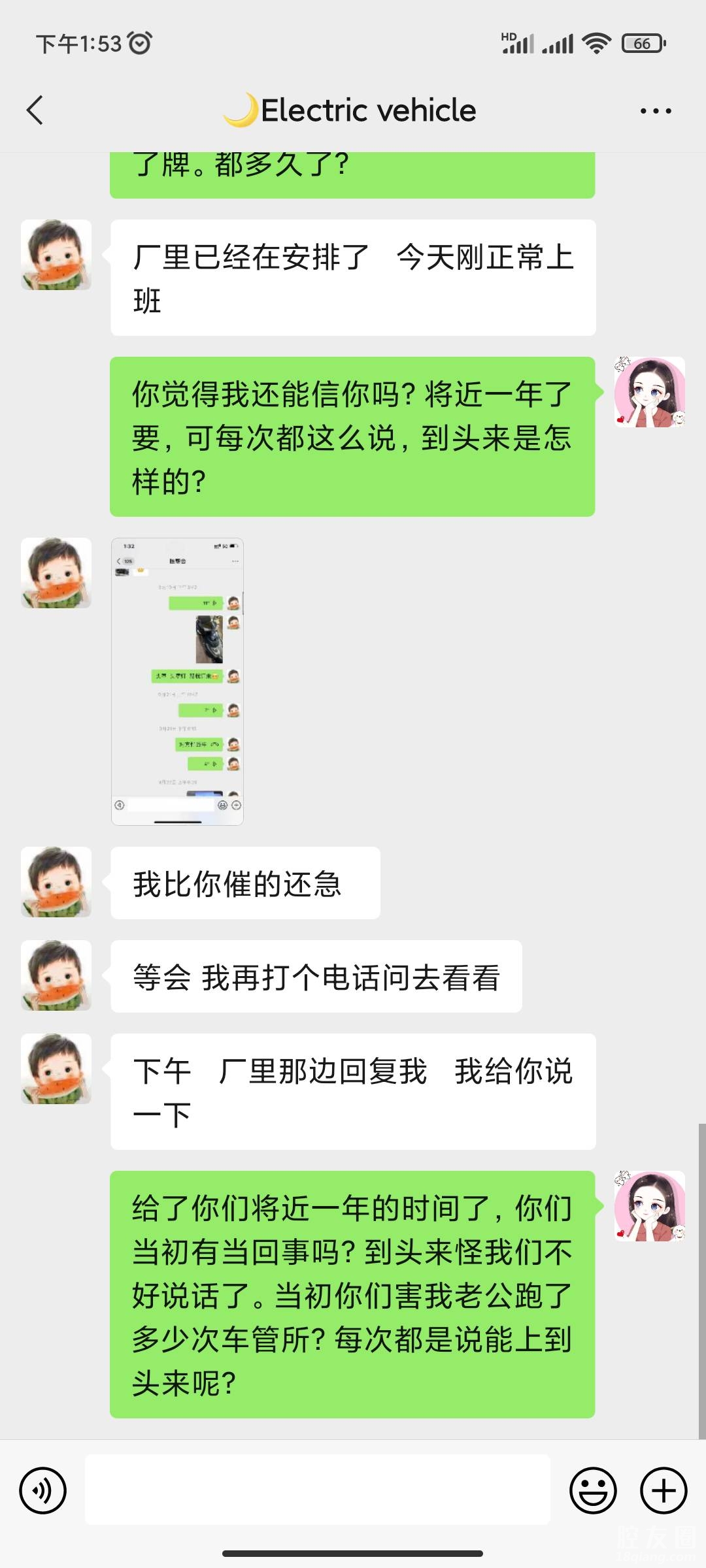Go back to the chat list
706x1568 pixels.
pyautogui.click(x=35, y=110)
